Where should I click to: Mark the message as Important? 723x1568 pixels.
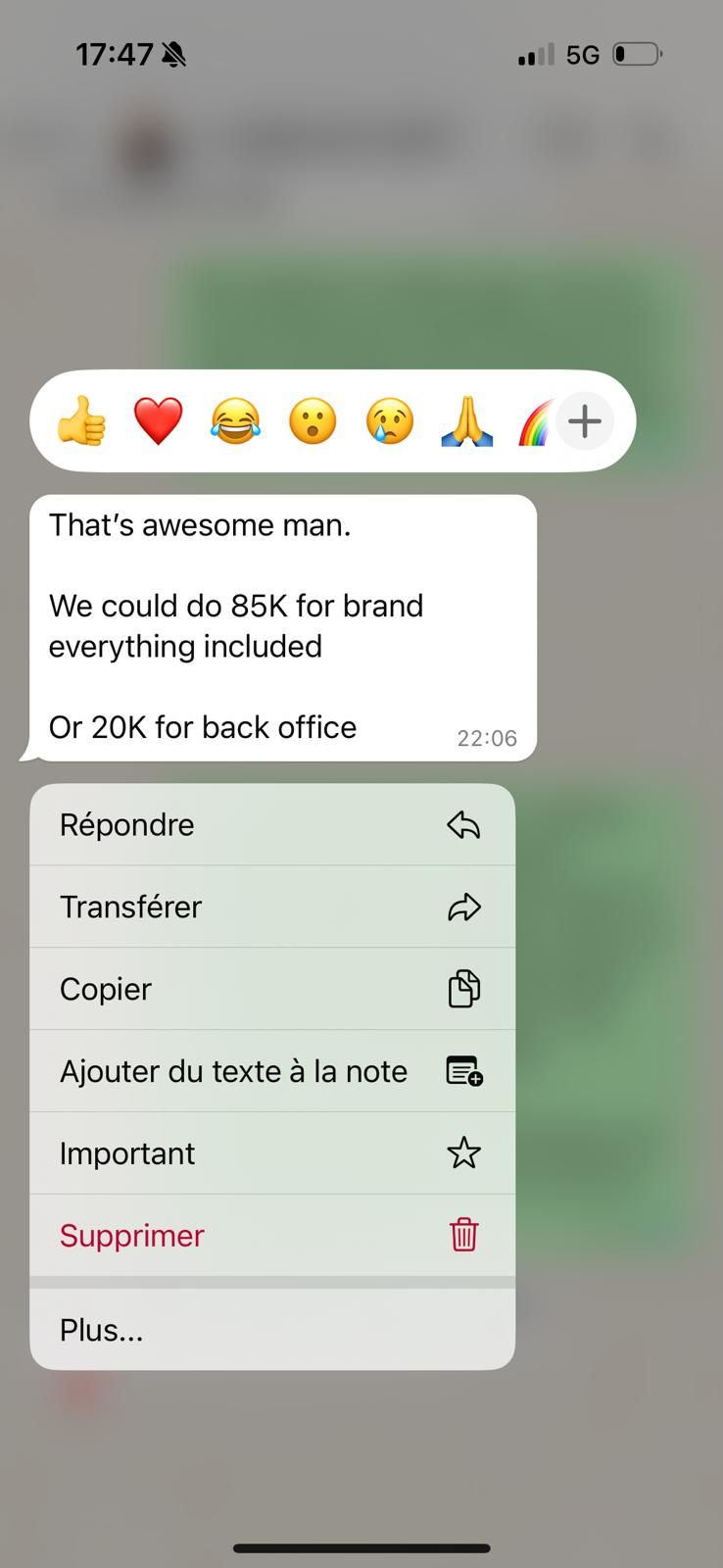pos(272,1153)
